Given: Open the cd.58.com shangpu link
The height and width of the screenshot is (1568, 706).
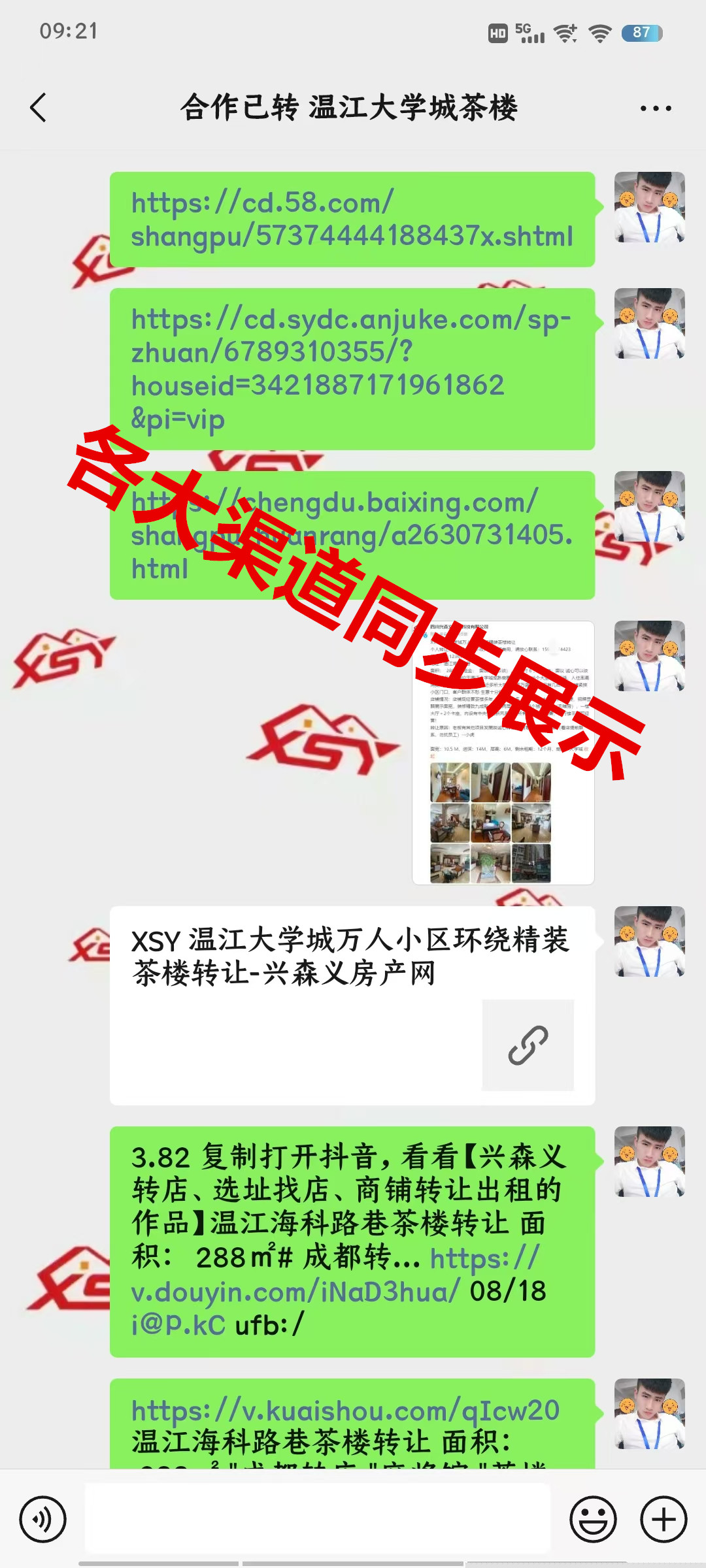Looking at the screenshot, I should [352, 220].
